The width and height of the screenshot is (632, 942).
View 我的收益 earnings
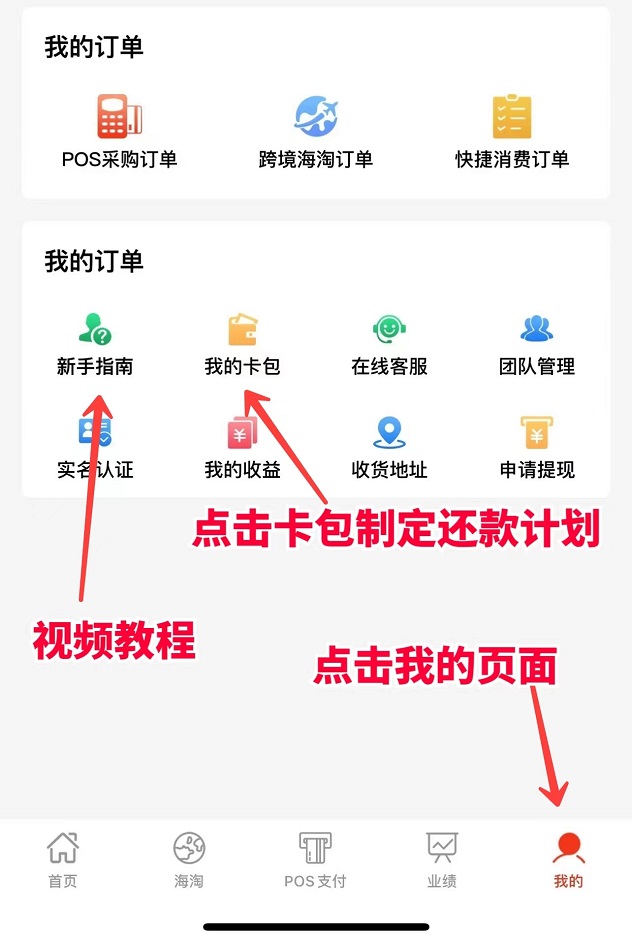[x=242, y=447]
